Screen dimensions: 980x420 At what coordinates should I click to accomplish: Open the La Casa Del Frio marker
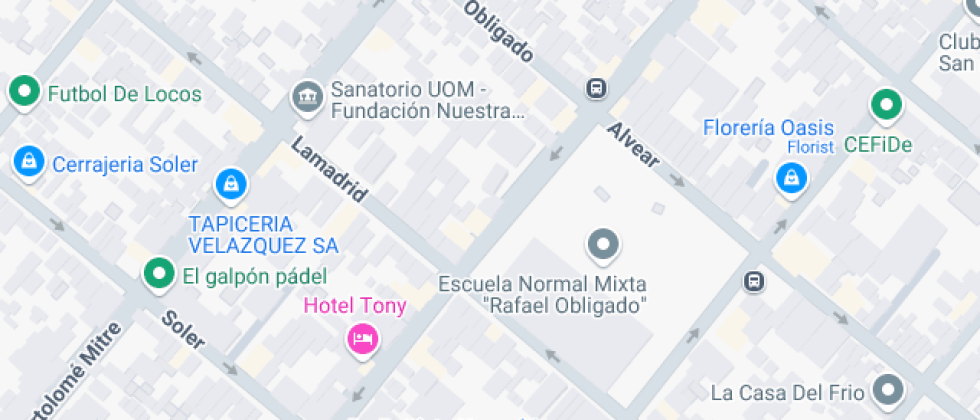[888, 389]
